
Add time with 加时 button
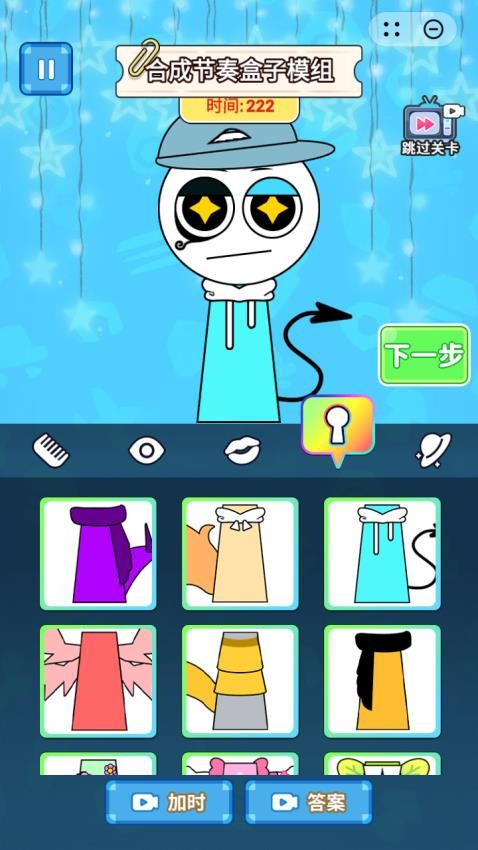[169, 802]
